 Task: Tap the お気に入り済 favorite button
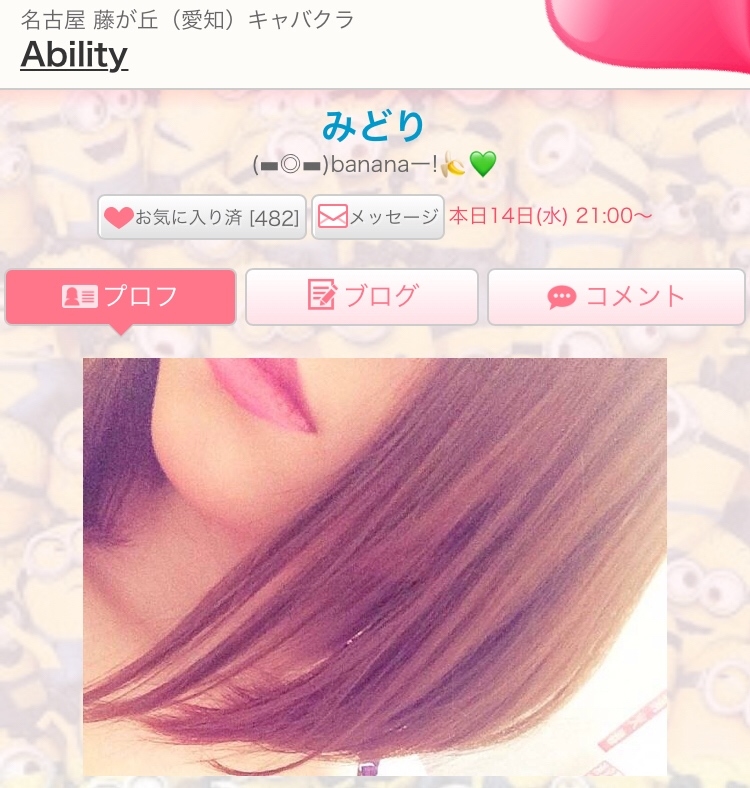click(202, 217)
